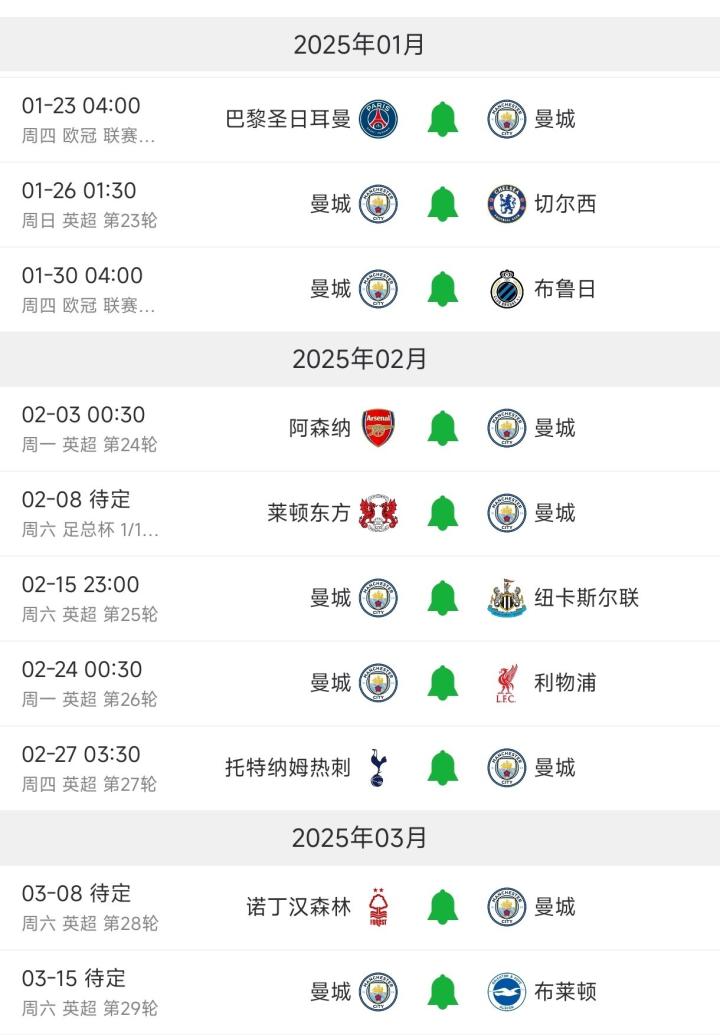Toggle the reminder bell for 曼城 vs 布莱顿
The width and height of the screenshot is (720, 1035).
442,992
